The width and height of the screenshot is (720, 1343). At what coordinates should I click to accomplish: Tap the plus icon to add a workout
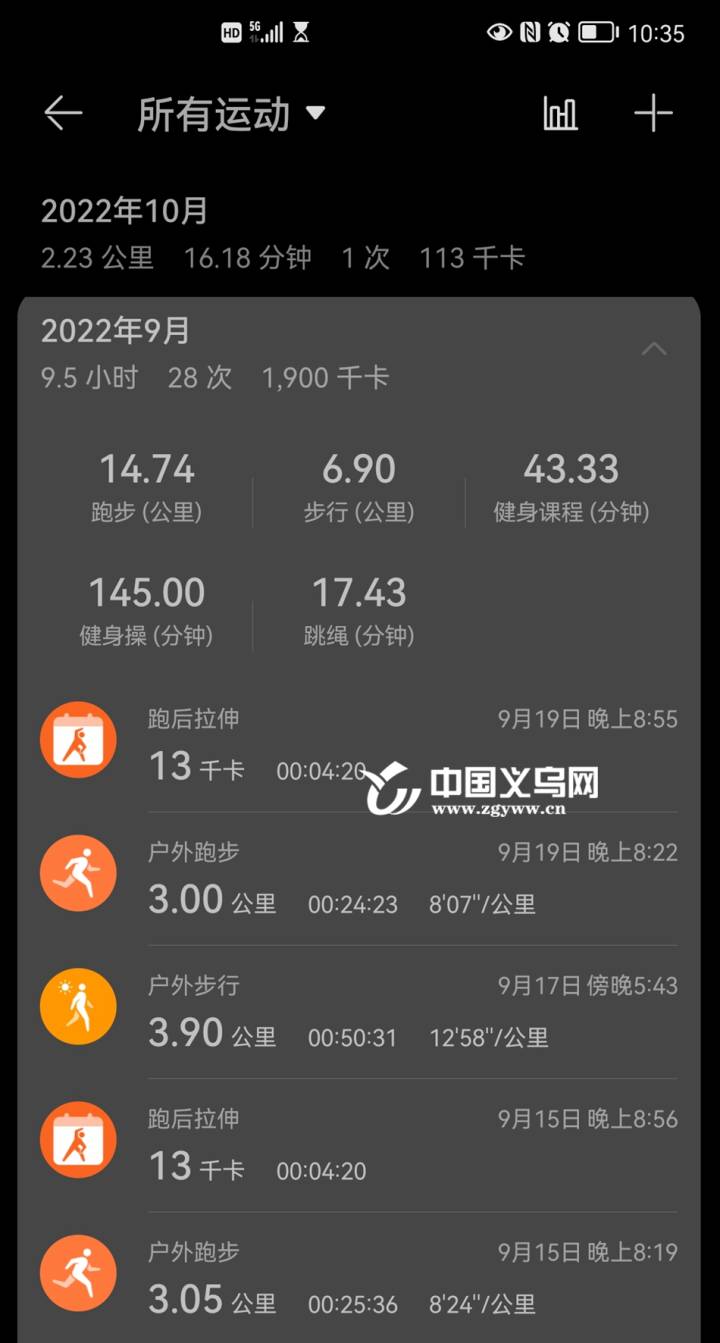[x=654, y=114]
